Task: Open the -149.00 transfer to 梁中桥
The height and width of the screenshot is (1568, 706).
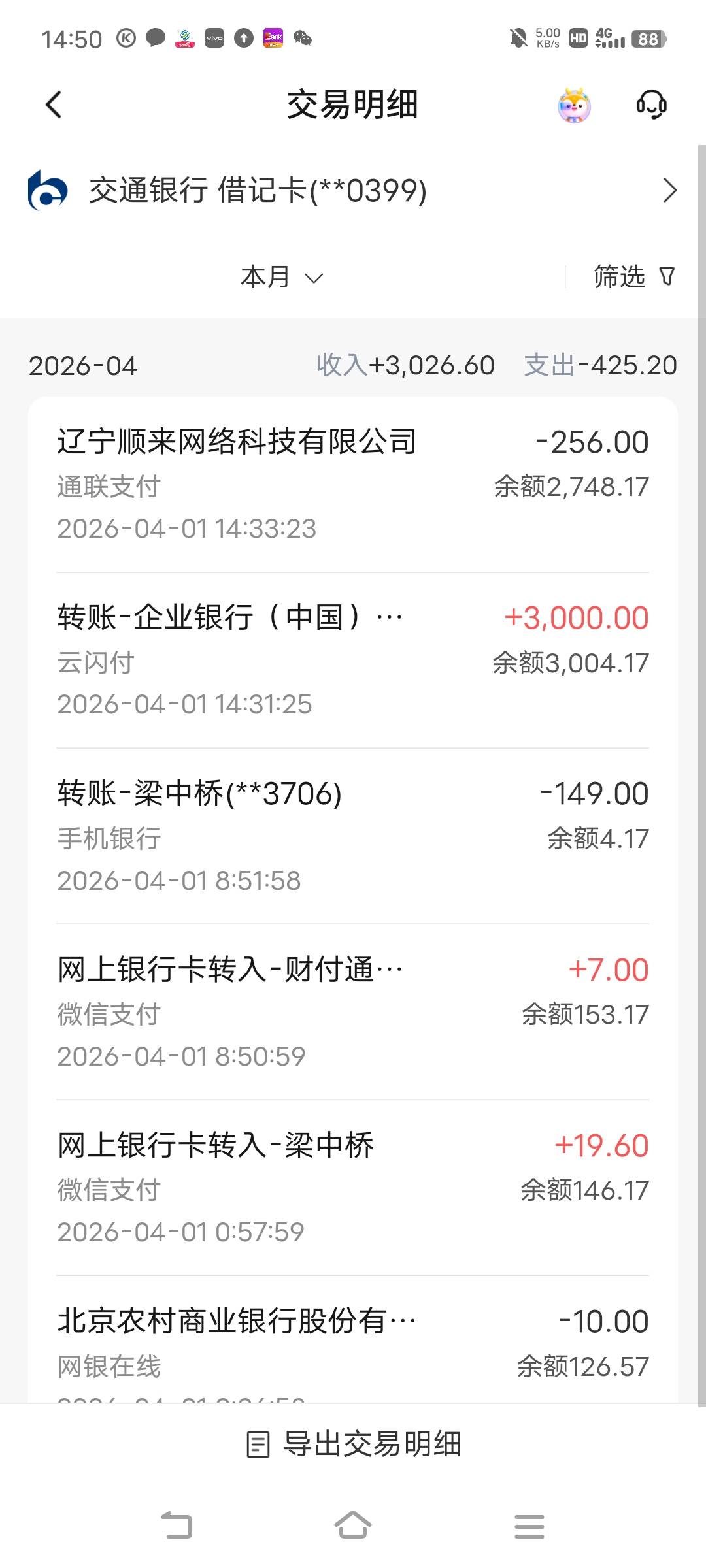Action: [x=353, y=836]
